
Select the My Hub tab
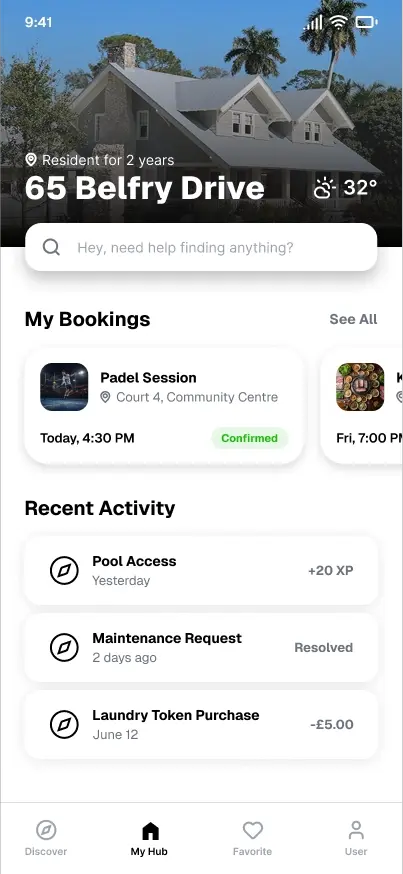149,838
